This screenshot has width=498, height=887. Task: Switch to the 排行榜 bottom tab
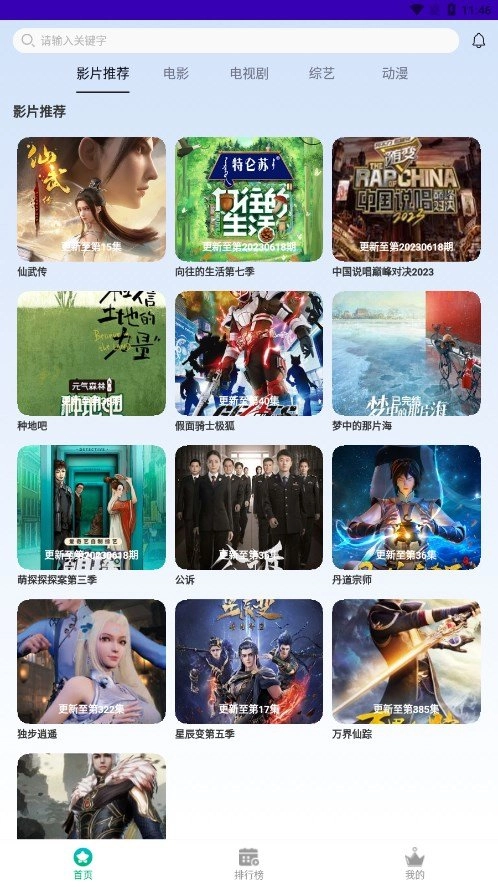(249, 864)
